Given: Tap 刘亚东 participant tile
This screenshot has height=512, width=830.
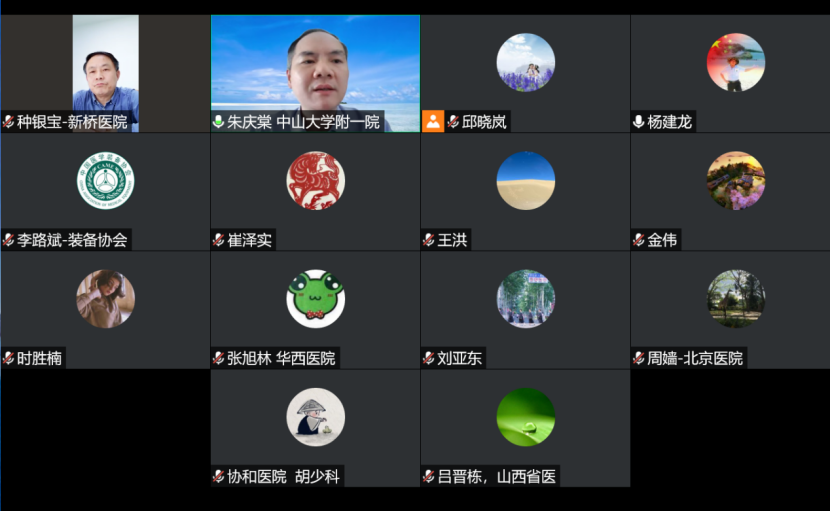Looking at the screenshot, I should tap(525, 308).
